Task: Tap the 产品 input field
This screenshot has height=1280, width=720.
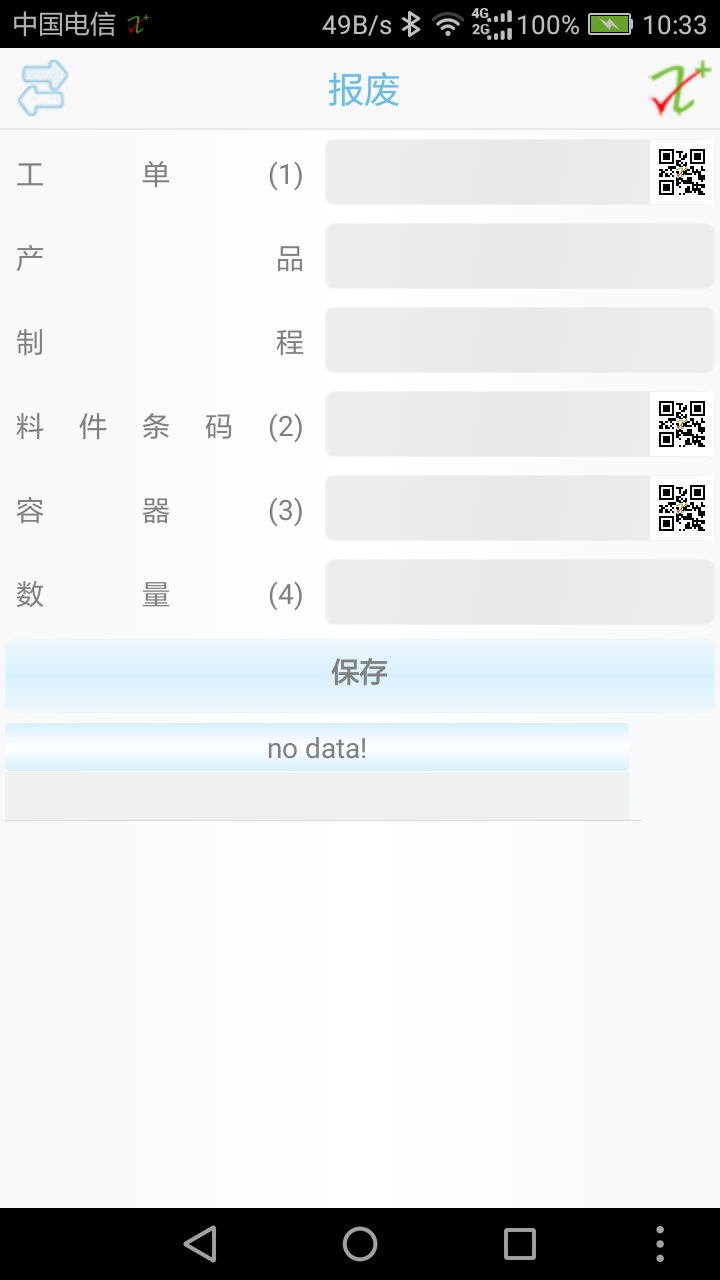Action: pos(520,256)
